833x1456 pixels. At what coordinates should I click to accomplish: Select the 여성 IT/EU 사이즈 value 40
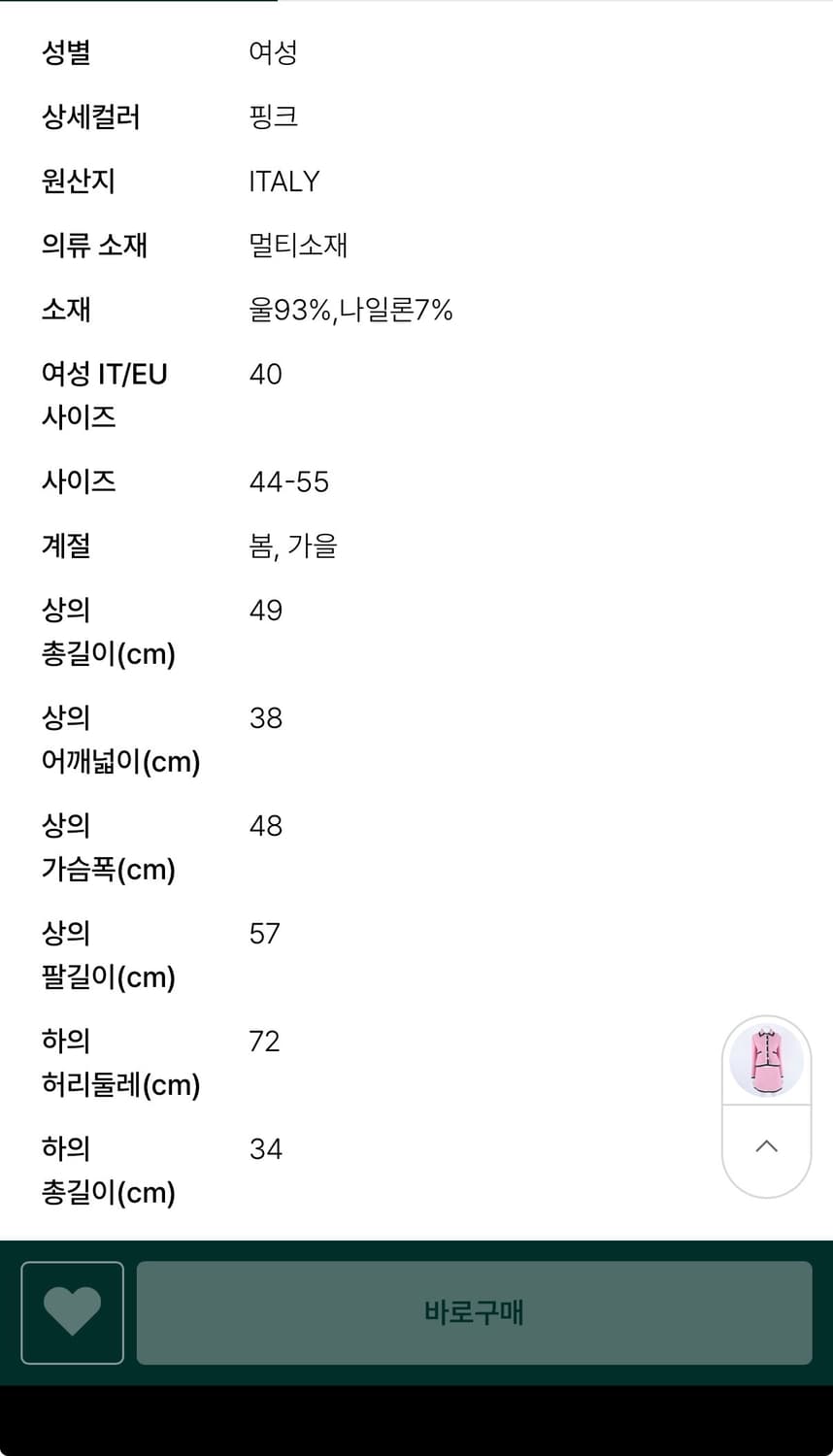tap(265, 374)
